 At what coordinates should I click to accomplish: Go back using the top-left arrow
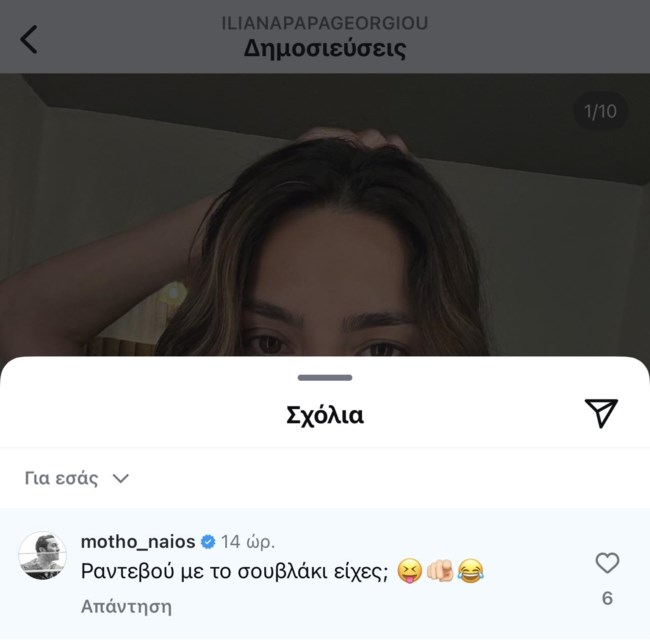(x=29, y=39)
